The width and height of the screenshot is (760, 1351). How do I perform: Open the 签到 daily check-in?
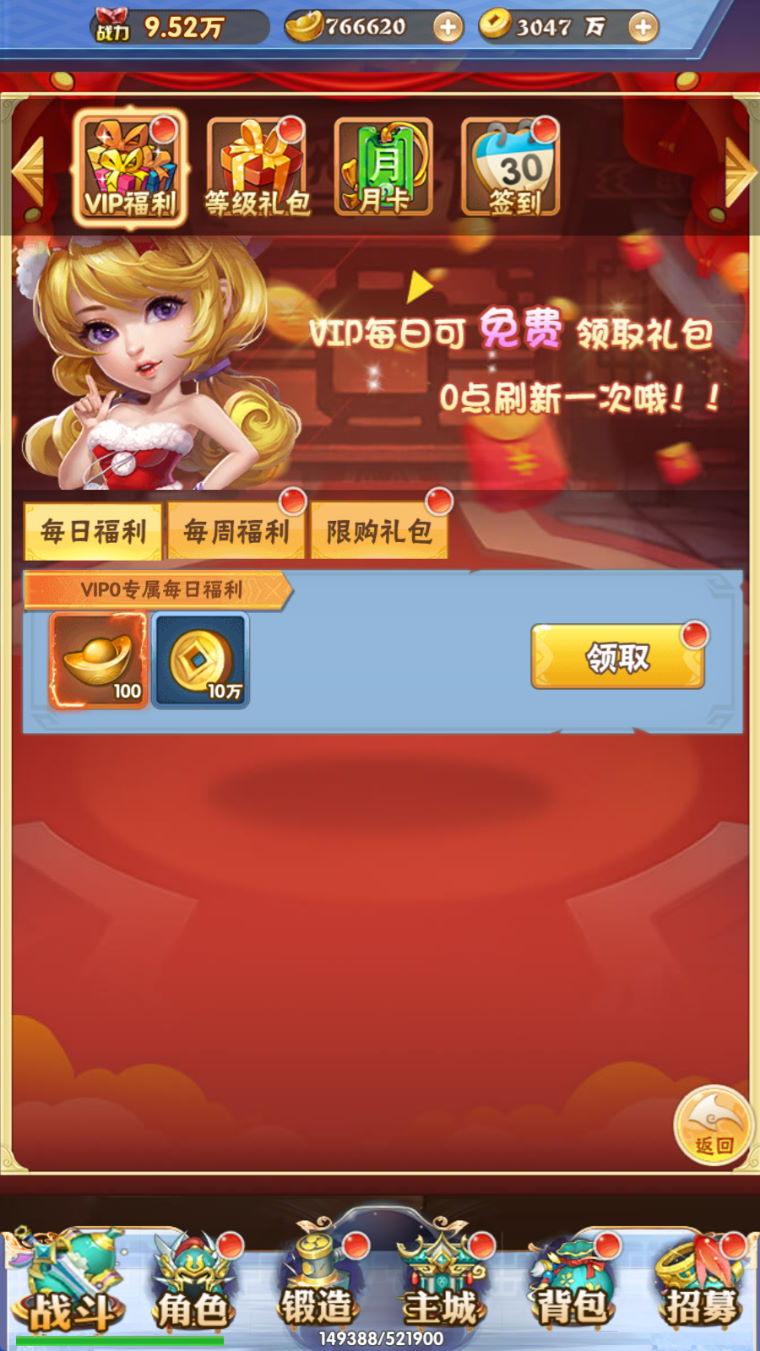click(x=511, y=167)
